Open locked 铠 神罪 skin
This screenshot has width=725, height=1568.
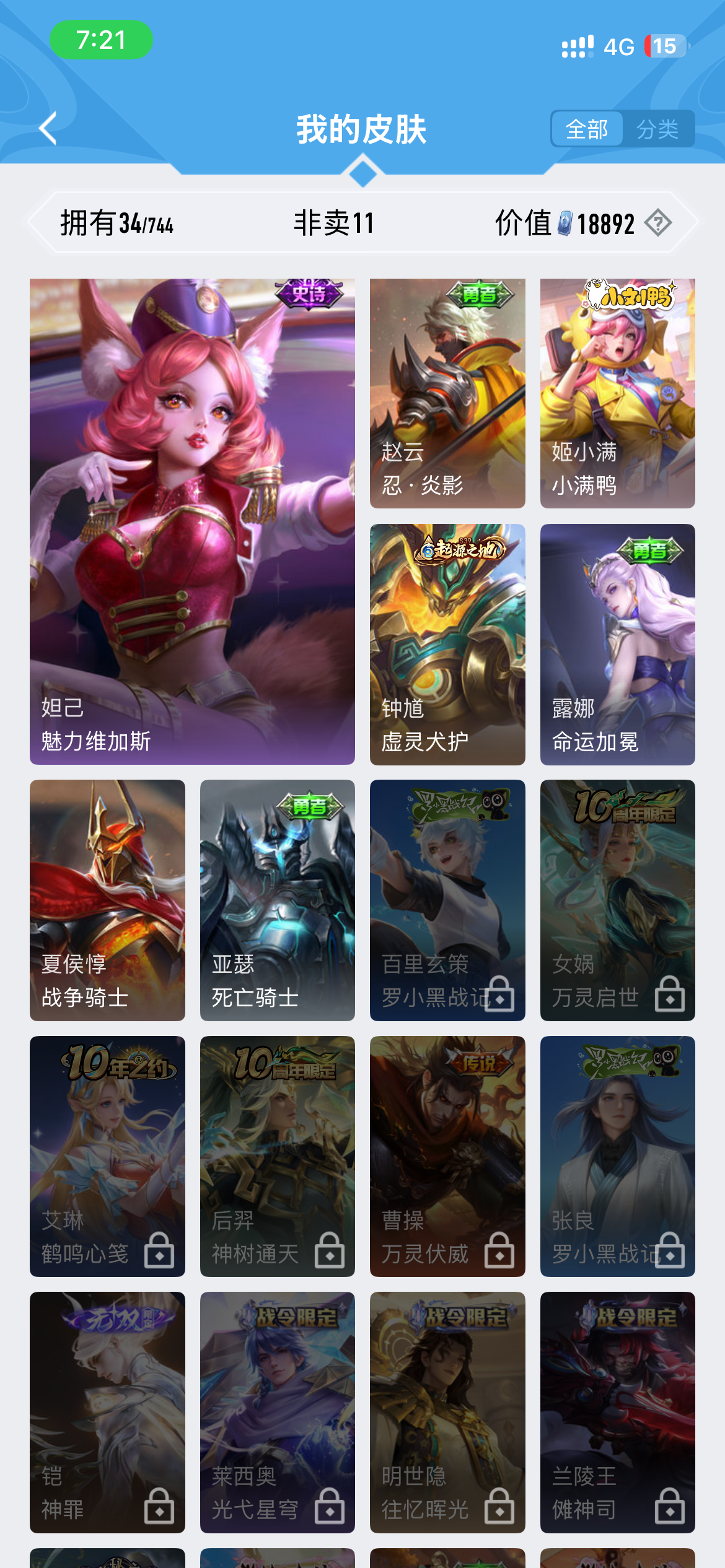click(x=107, y=1412)
